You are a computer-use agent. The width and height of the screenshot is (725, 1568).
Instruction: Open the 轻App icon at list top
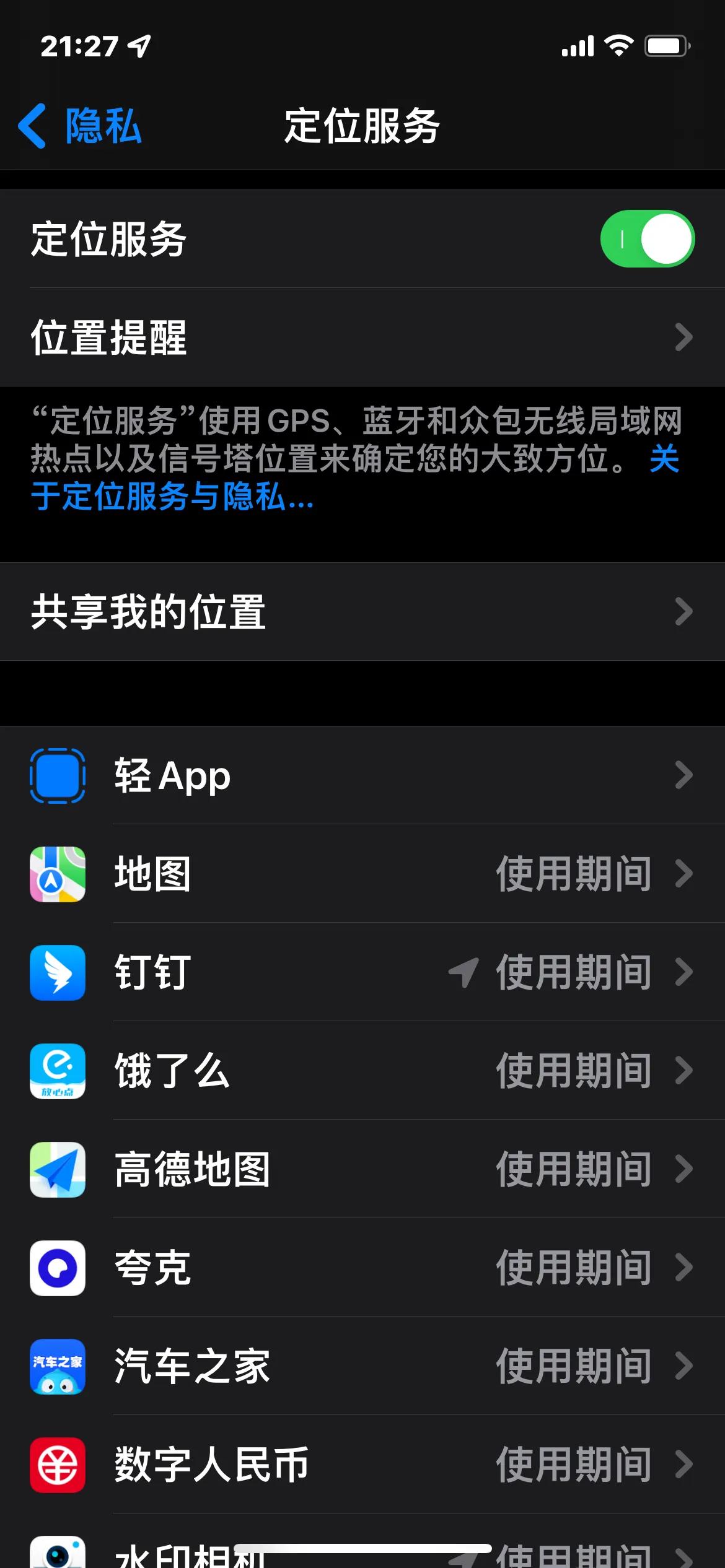tap(58, 776)
